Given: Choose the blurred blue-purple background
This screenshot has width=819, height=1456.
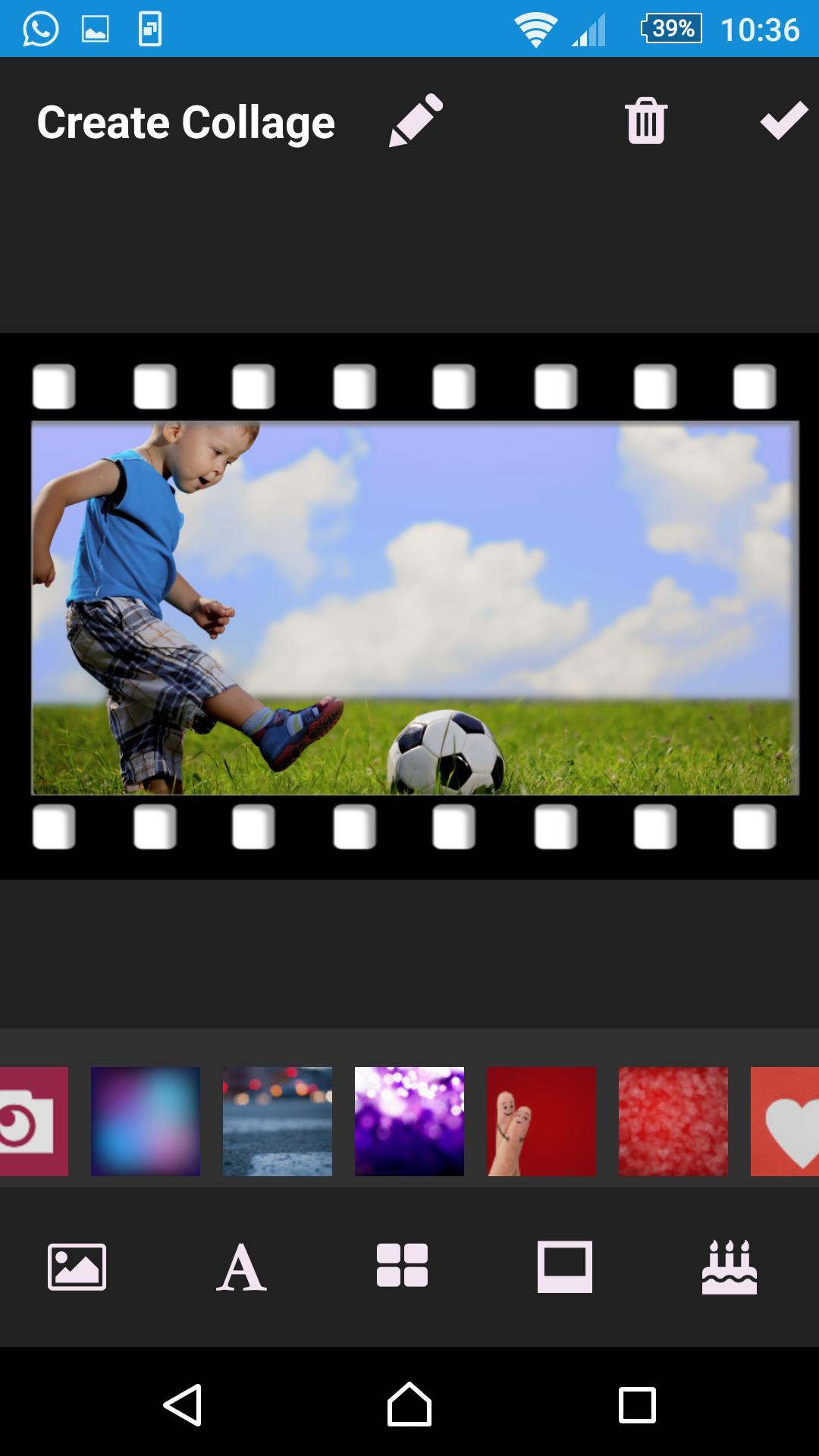Looking at the screenshot, I should pyautogui.click(x=146, y=1122).
